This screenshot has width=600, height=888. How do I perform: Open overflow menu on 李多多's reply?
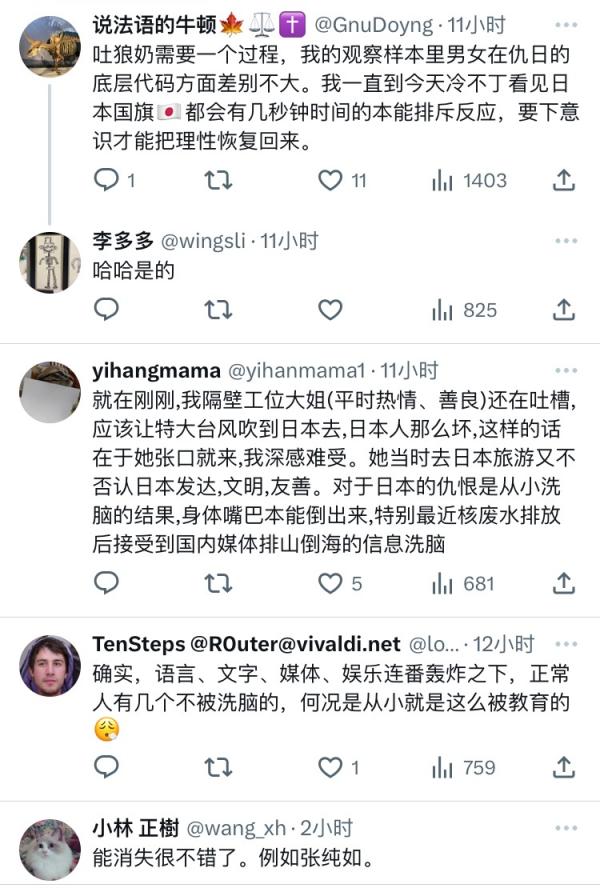click(566, 241)
